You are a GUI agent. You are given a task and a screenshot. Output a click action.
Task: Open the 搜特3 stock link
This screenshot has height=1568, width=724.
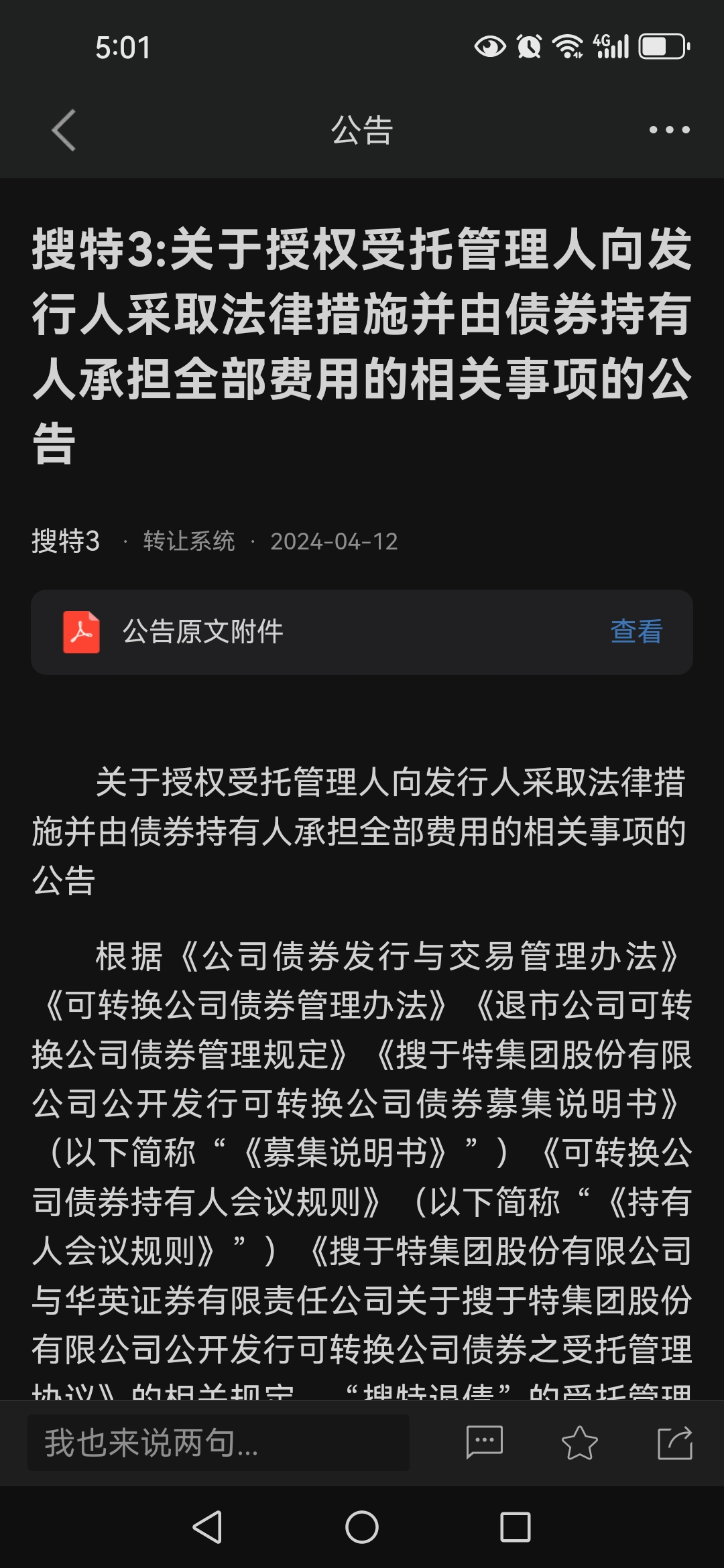tap(66, 541)
